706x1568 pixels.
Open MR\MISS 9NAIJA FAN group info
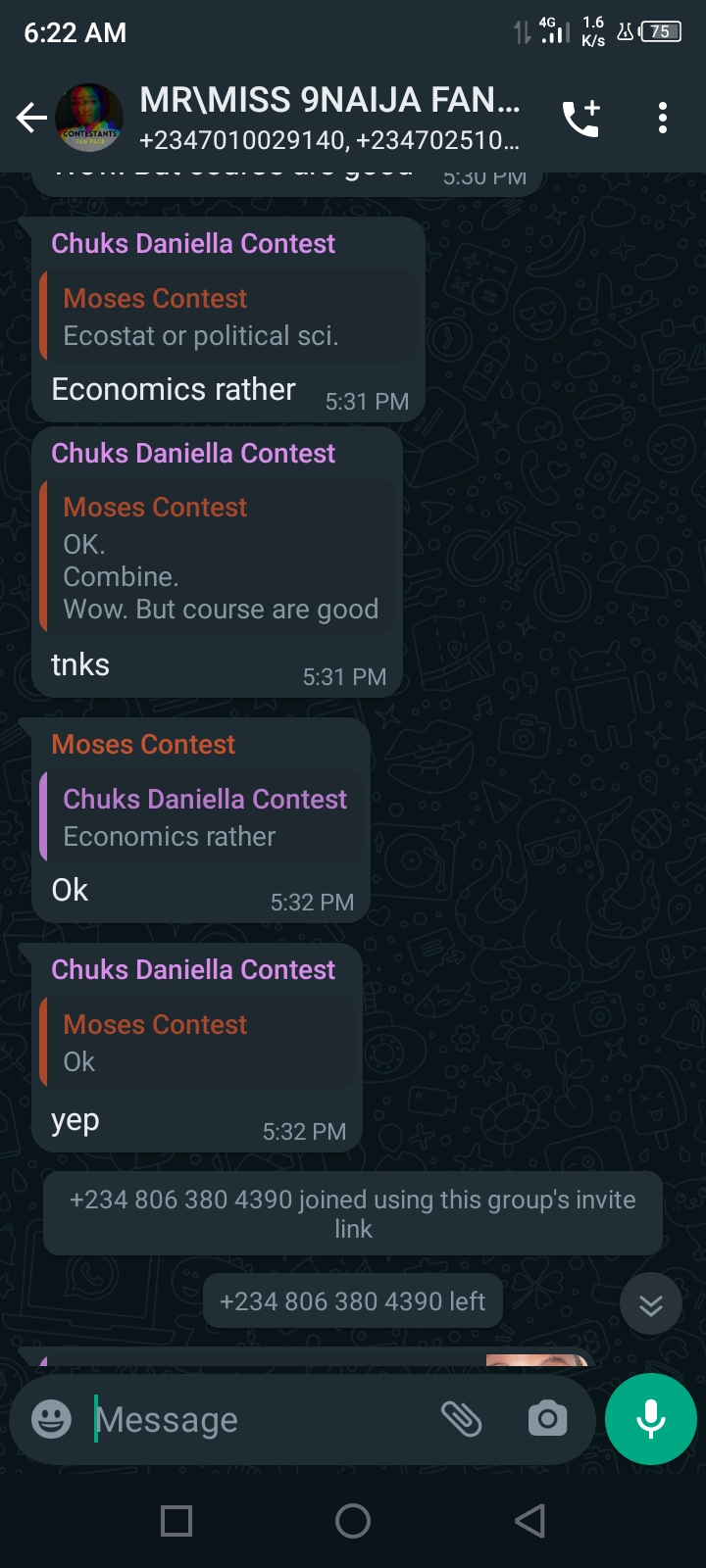tap(328, 118)
